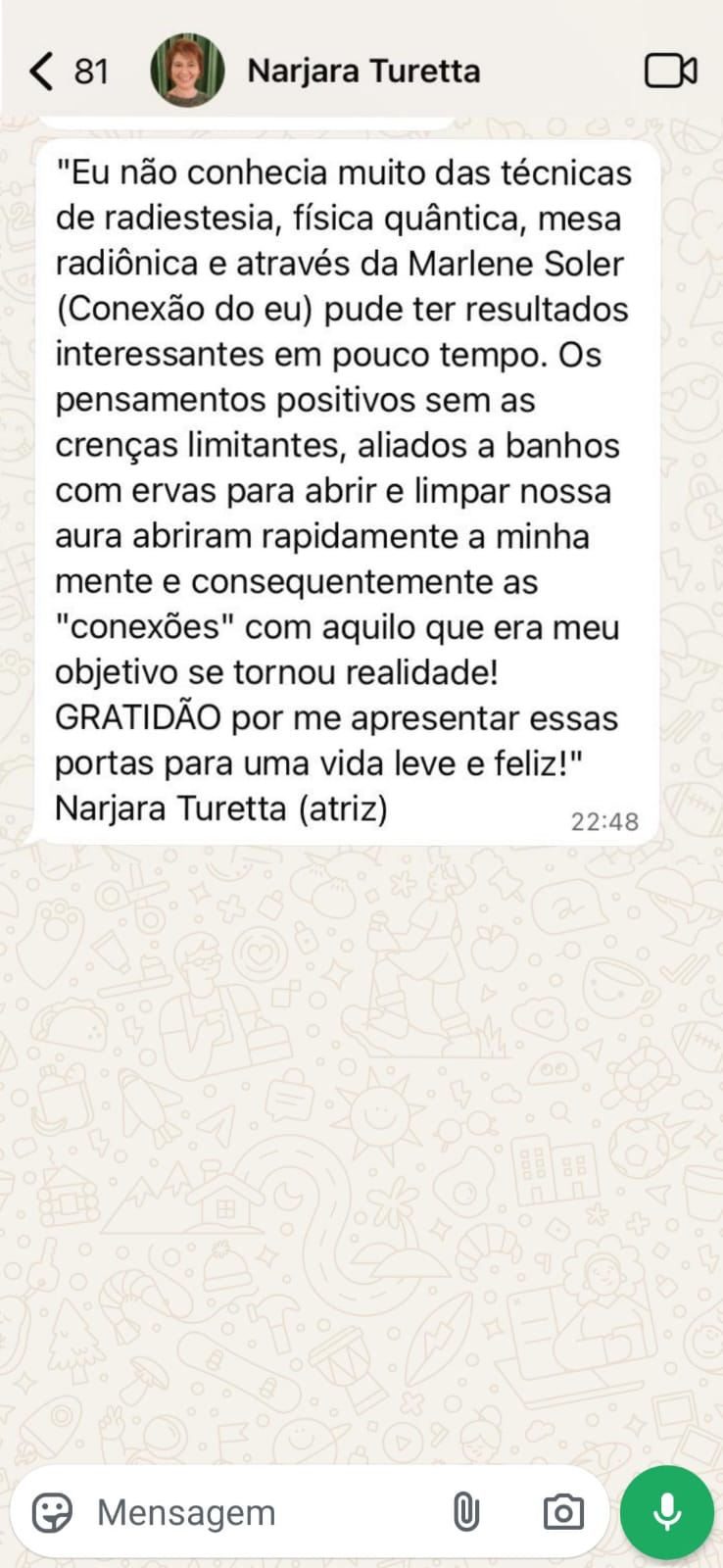Open the sticker picker in message field

point(52,1512)
